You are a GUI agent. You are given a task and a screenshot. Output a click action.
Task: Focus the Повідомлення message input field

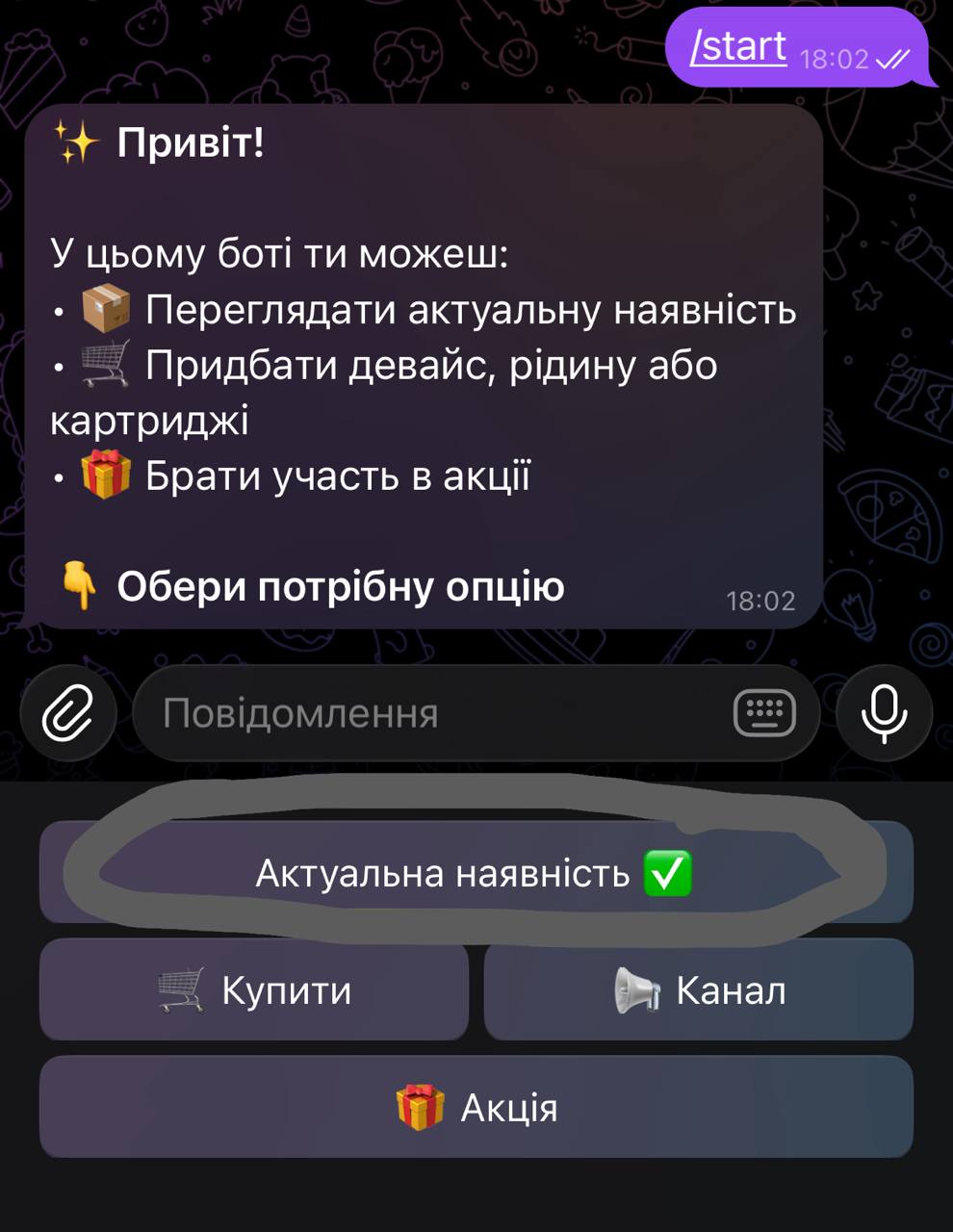pos(424,714)
